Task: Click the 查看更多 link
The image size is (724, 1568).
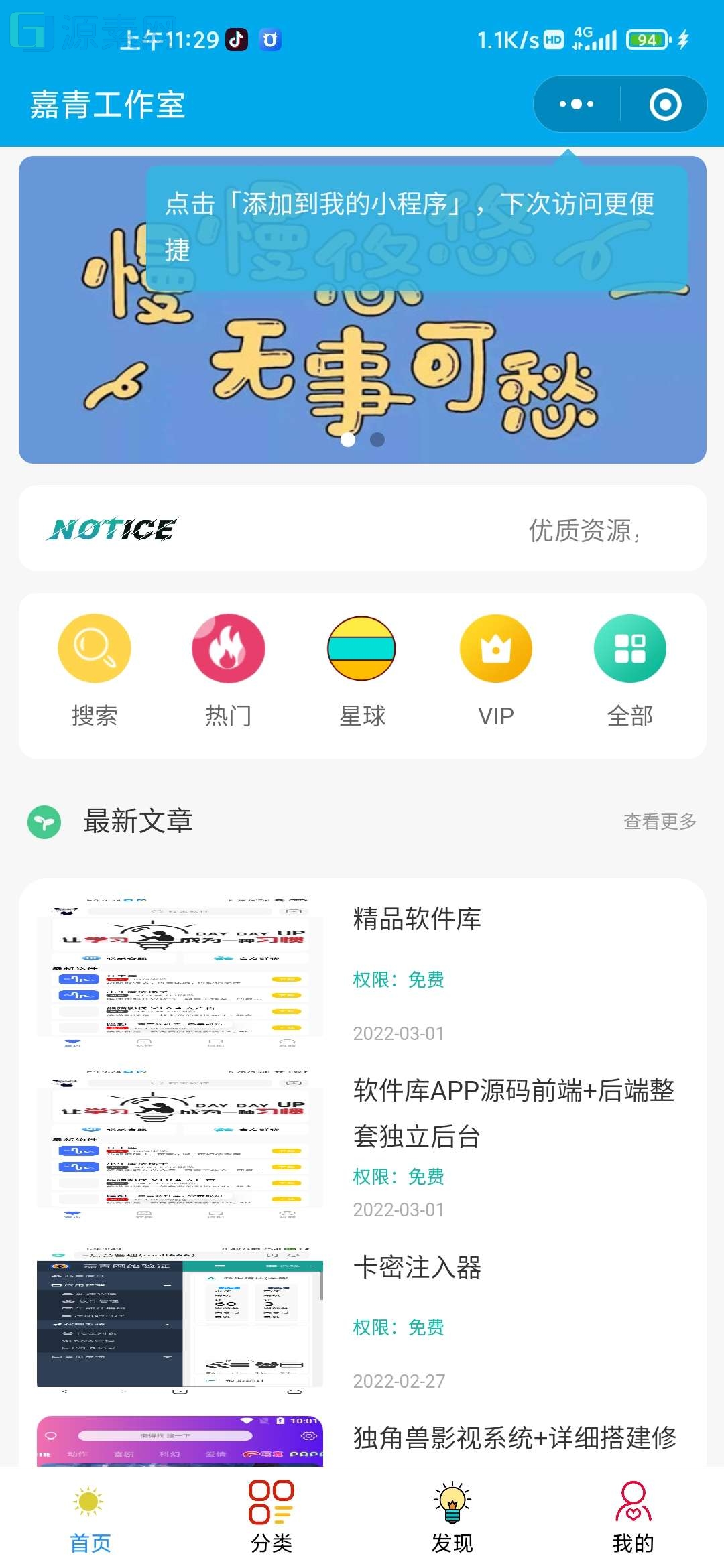Action: coord(660,820)
